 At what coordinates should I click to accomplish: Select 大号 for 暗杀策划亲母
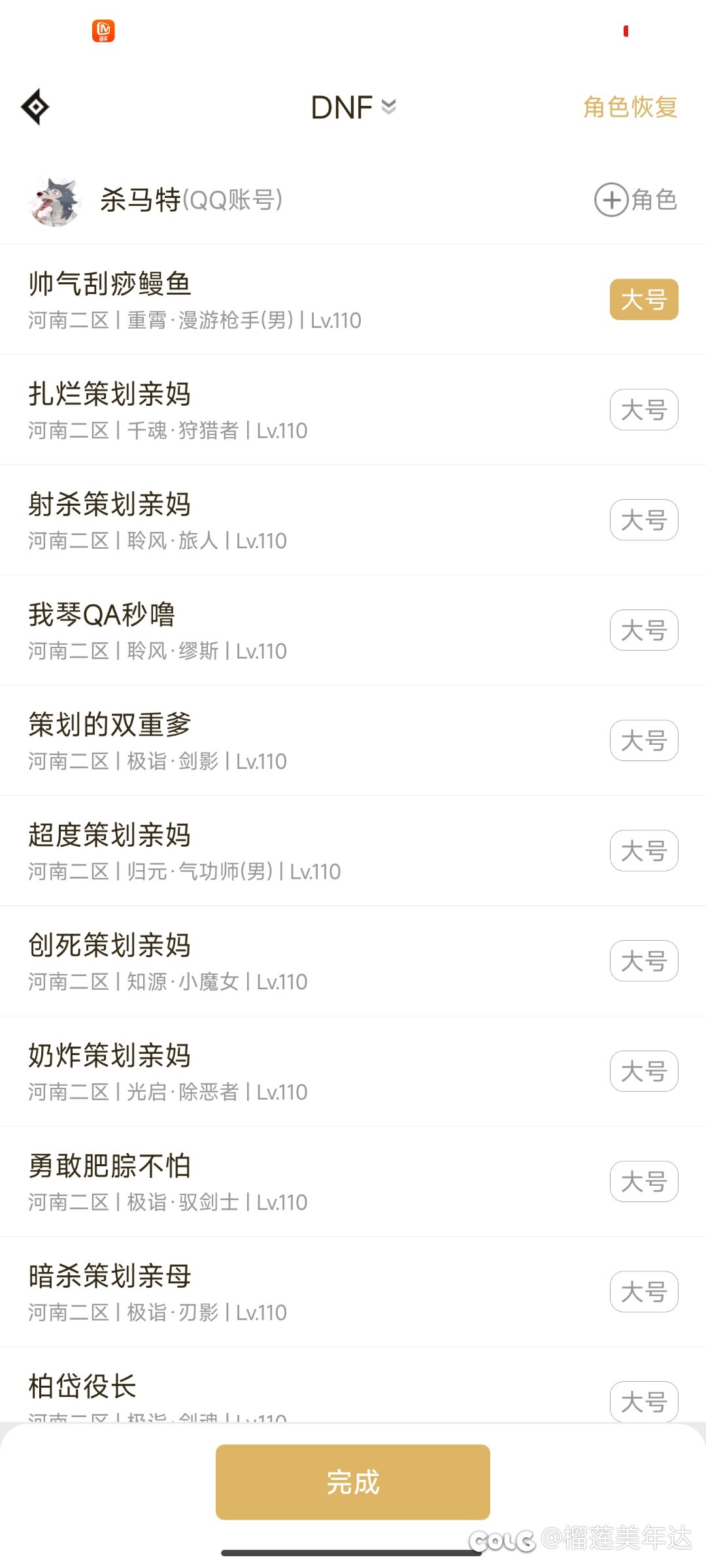(643, 1292)
